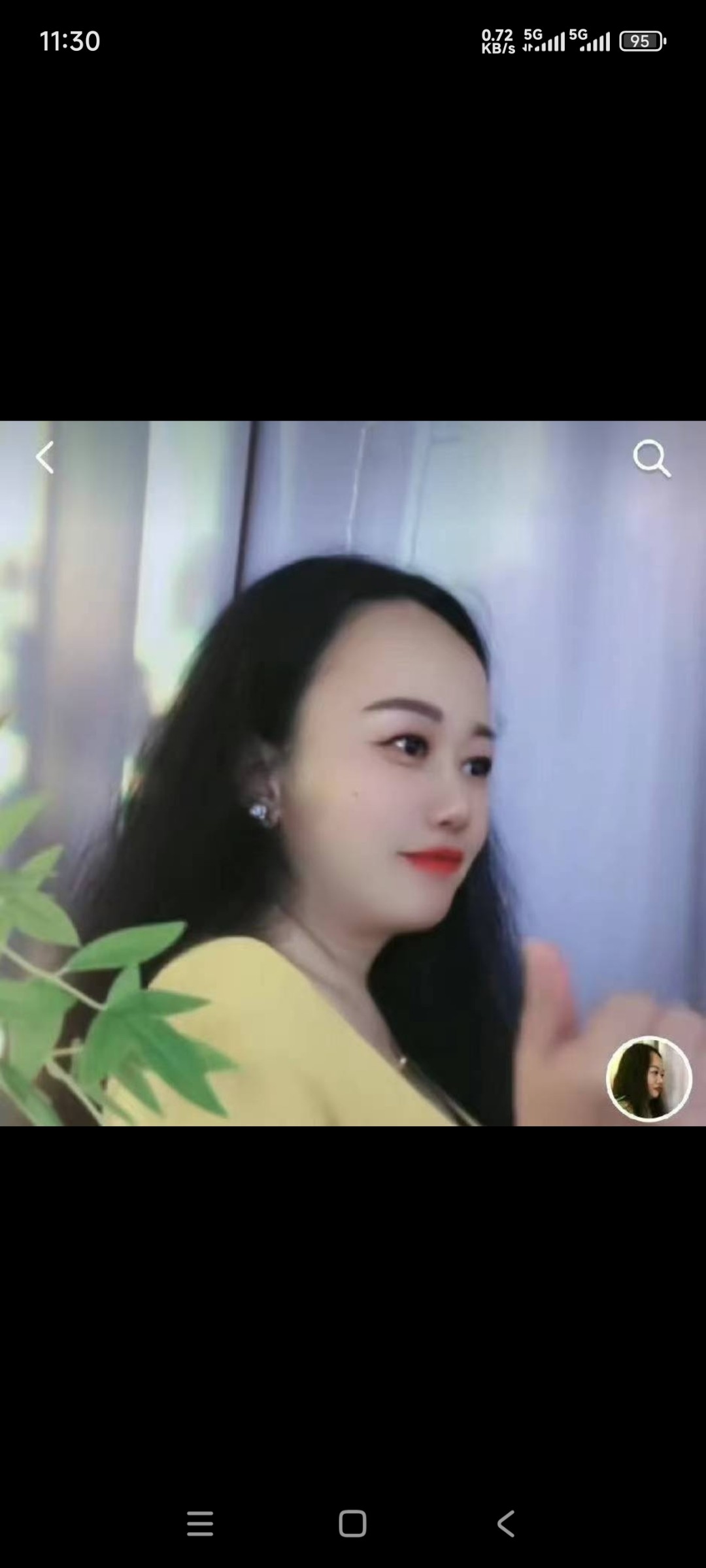Navigate back using the left-pointing chevron overlay
The height and width of the screenshot is (1568, 706).
[44, 459]
